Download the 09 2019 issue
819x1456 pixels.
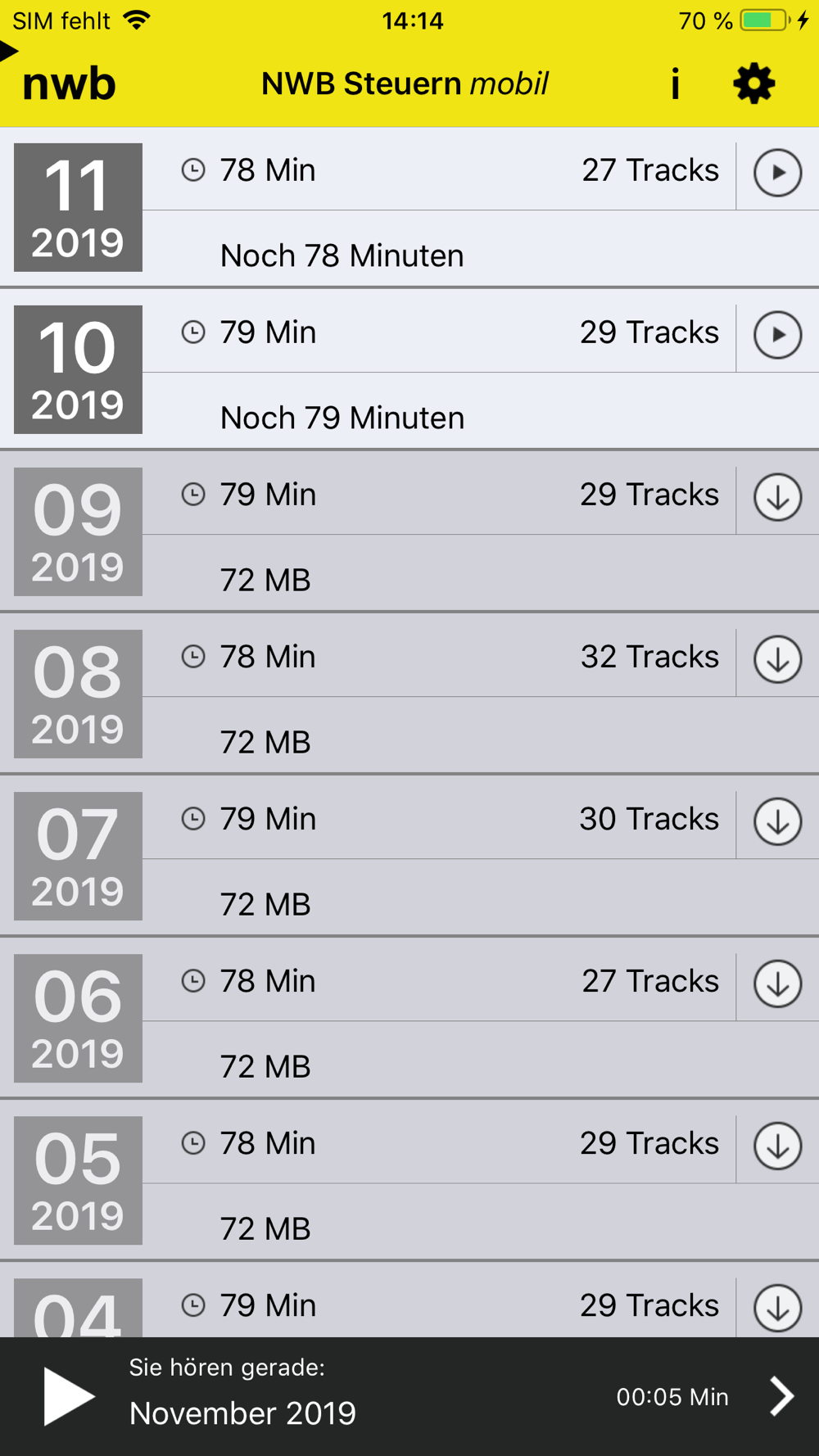777,497
